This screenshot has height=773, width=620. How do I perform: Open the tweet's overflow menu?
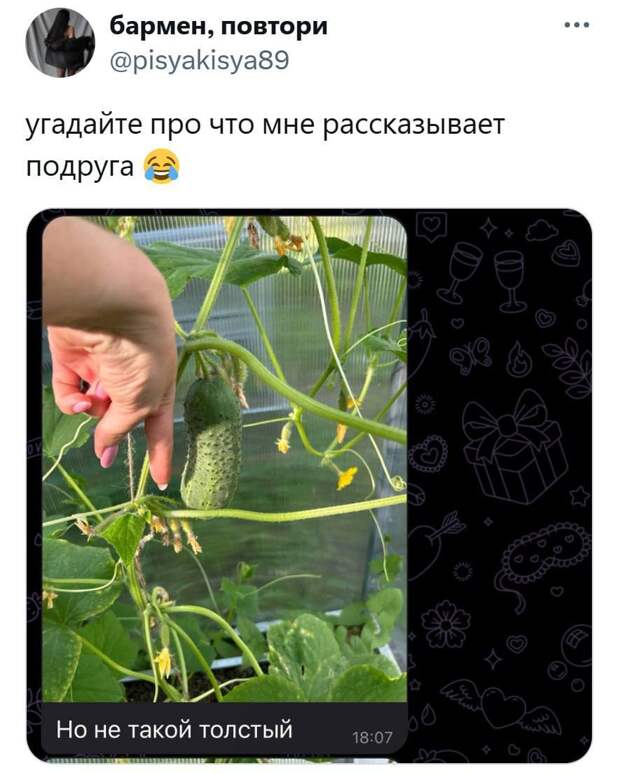click(x=576, y=26)
